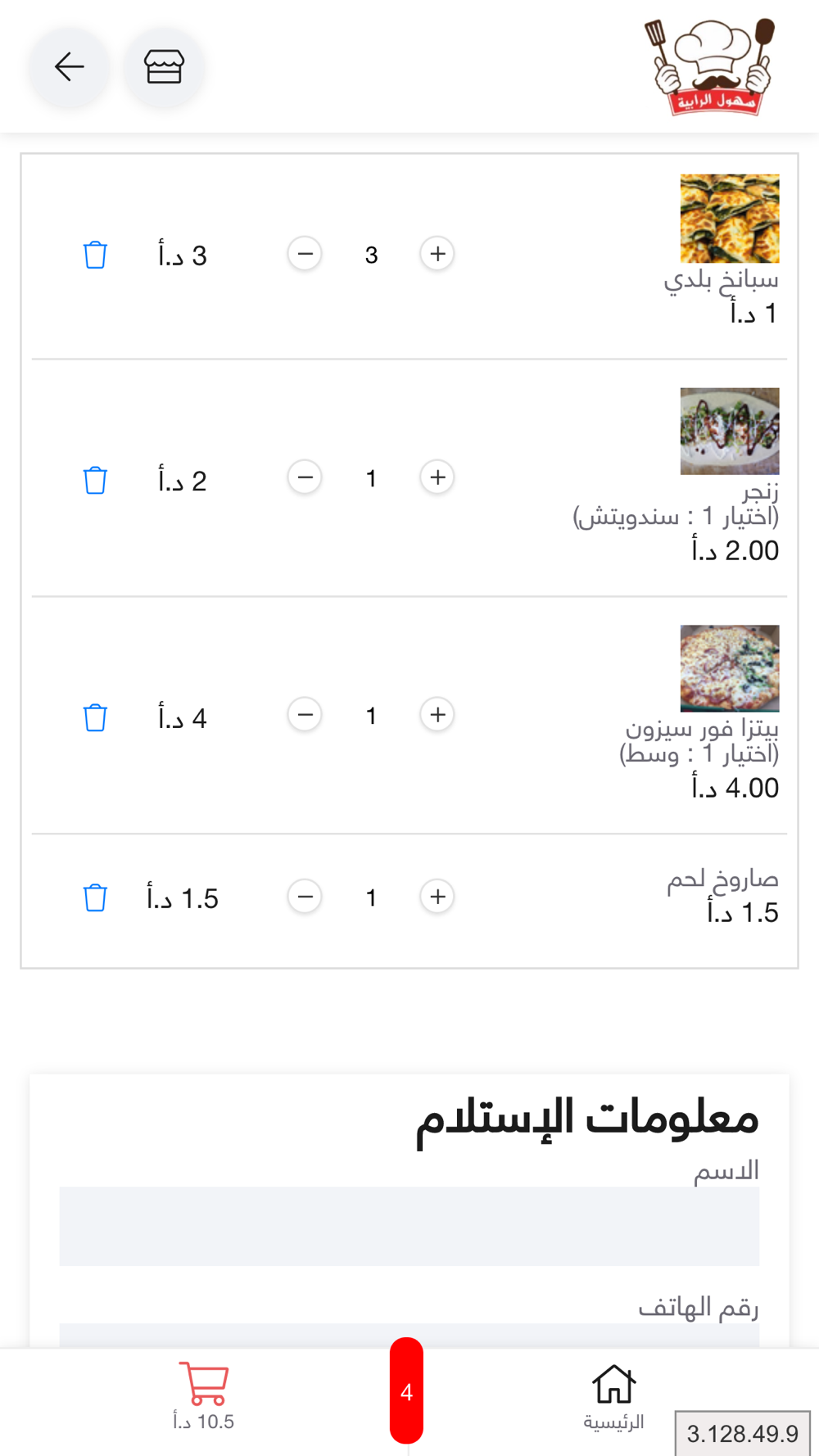Viewport: 819px width, 1456px height.
Task: Reduce quantity of بيتزا فور سيزون
Action: click(305, 715)
